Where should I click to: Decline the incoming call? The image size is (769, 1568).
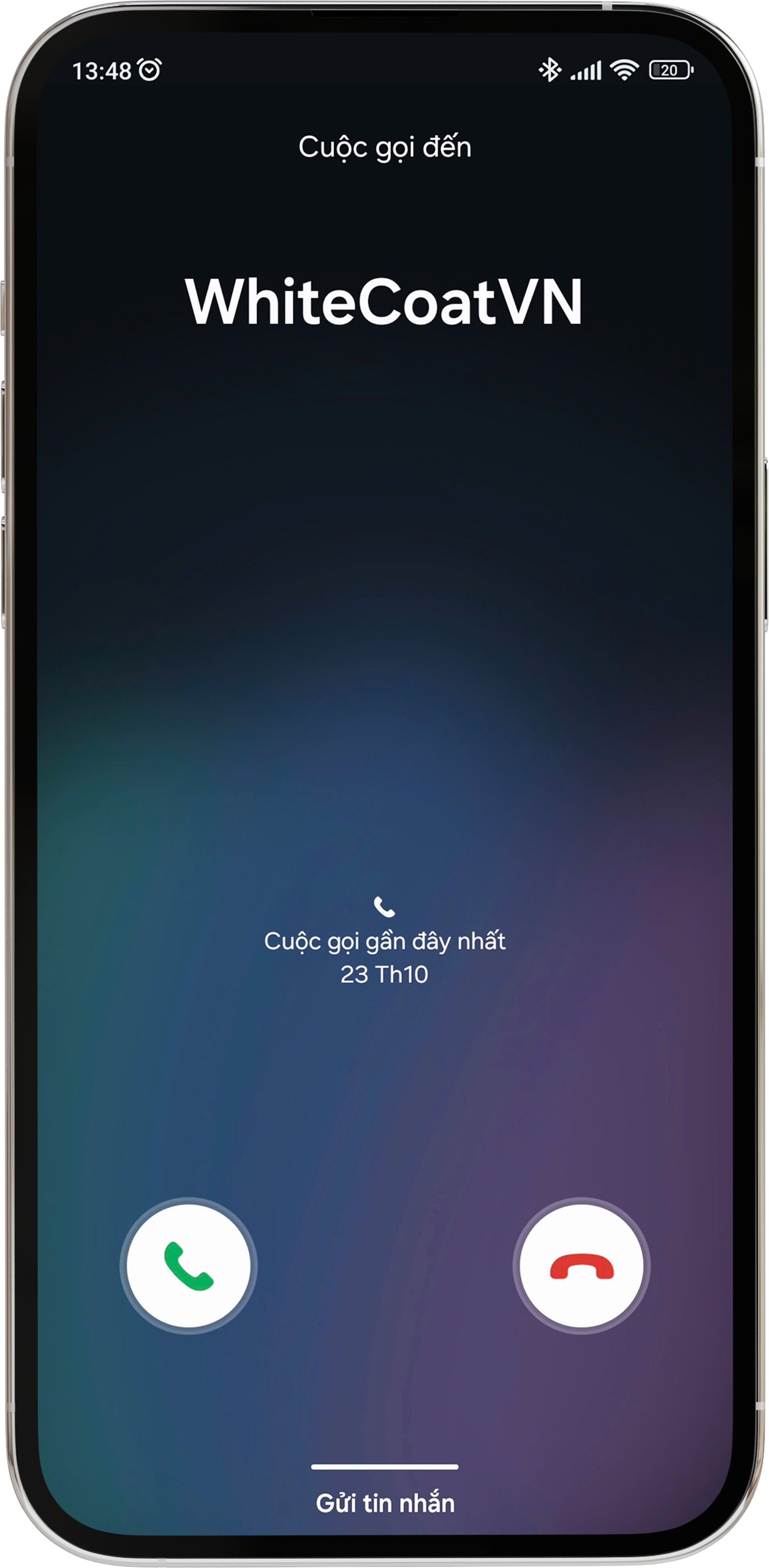click(582, 1266)
